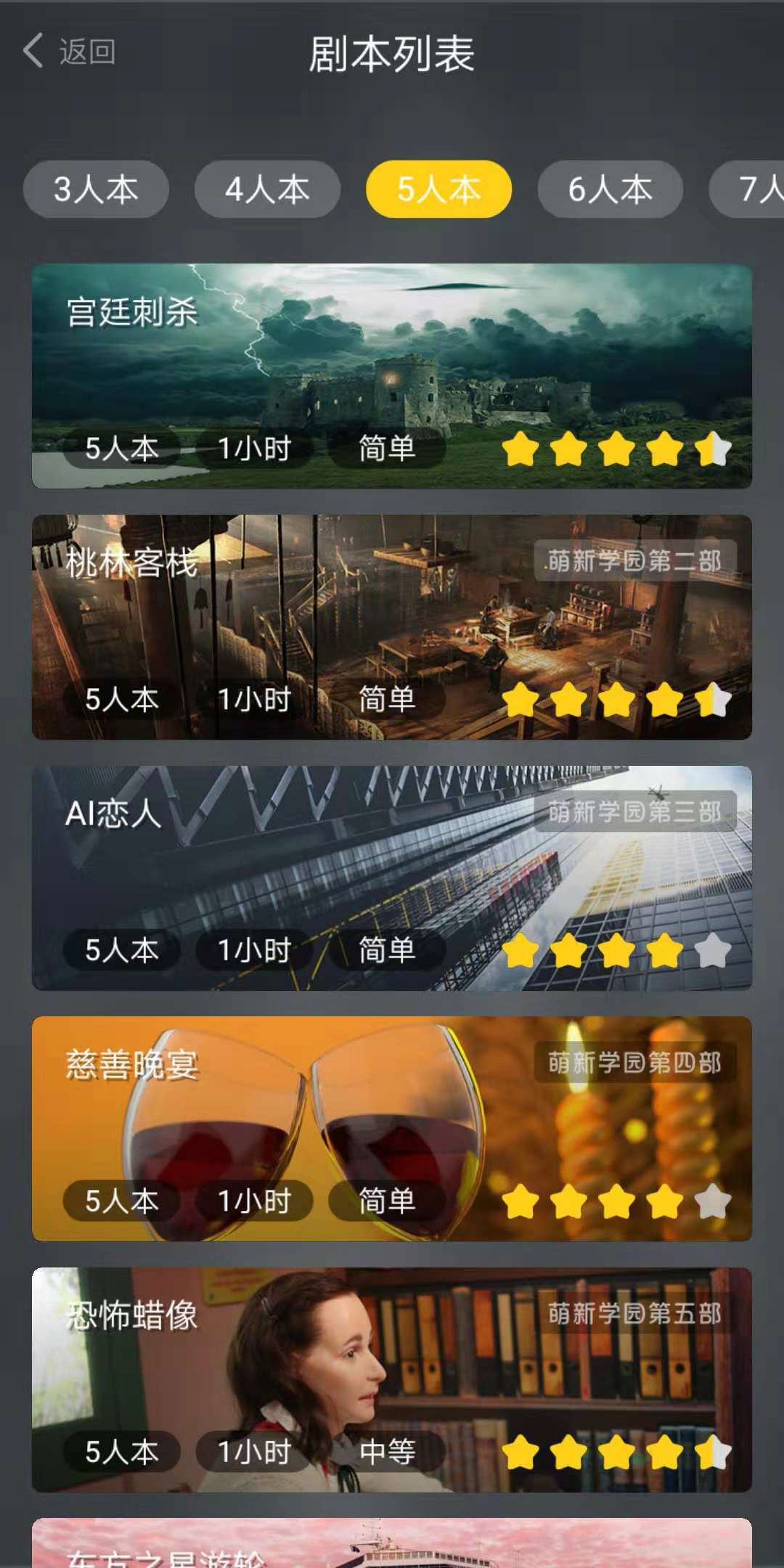The image size is (784, 1568).
Task: Switch to the 4人本 filter
Action: point(267,189)
